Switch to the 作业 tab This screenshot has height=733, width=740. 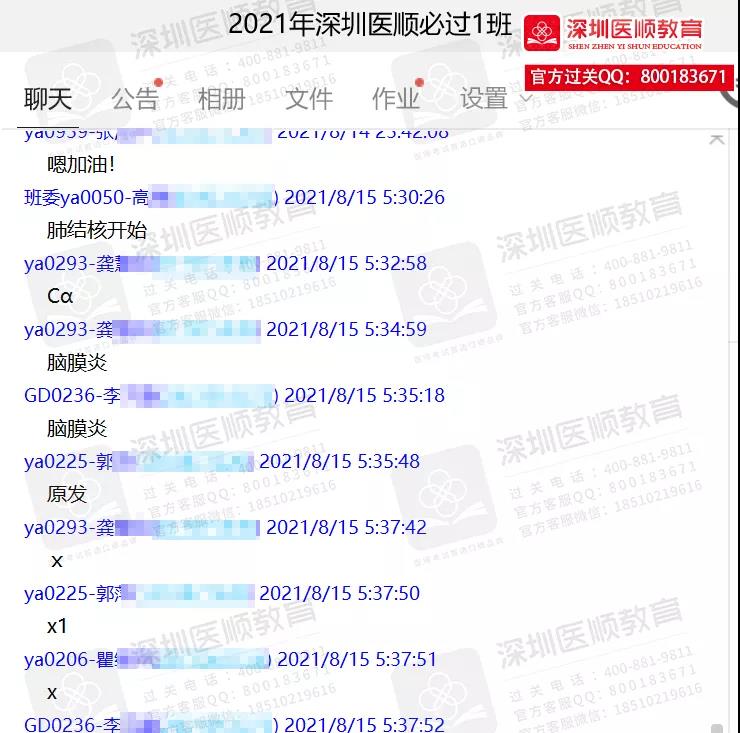click(395, 99)
